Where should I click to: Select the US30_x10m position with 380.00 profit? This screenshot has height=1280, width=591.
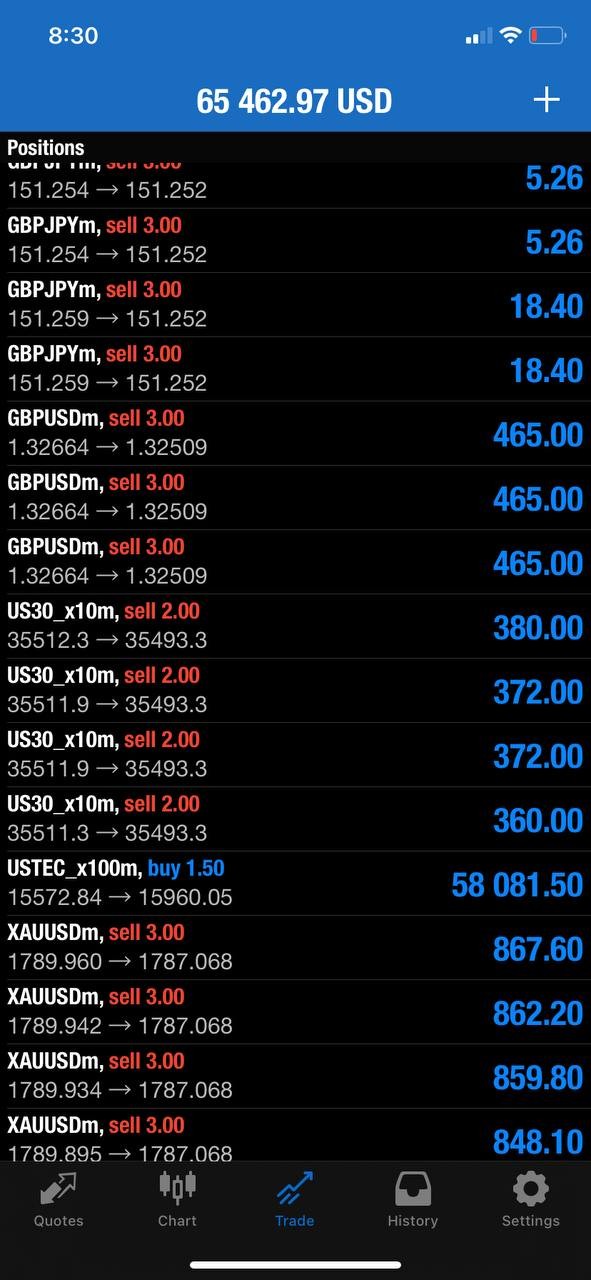point(295,627)
